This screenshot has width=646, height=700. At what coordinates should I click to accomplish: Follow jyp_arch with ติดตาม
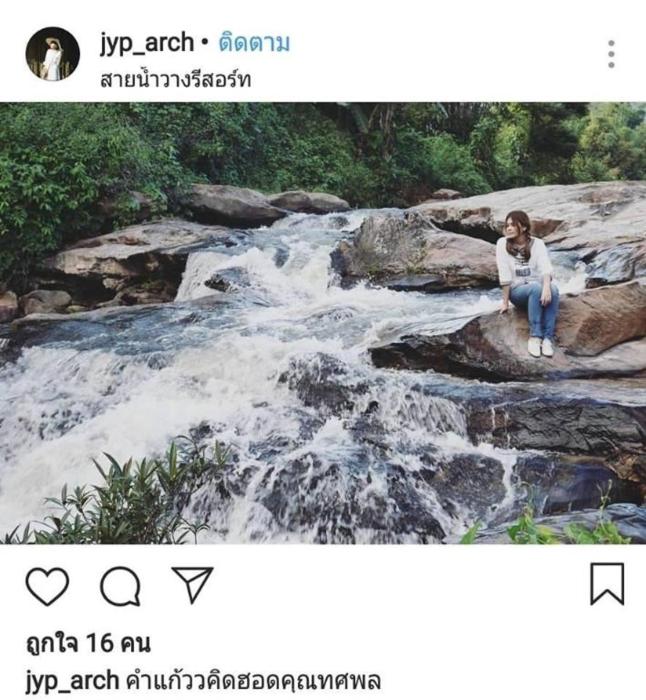[254, 43]
